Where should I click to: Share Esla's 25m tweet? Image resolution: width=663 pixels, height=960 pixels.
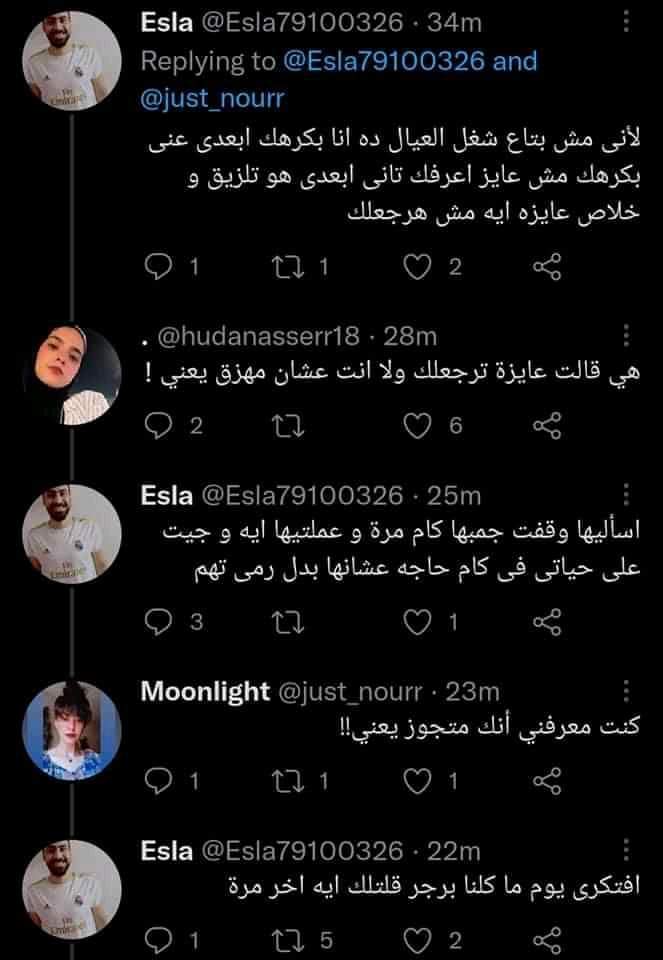click(547, 622)
